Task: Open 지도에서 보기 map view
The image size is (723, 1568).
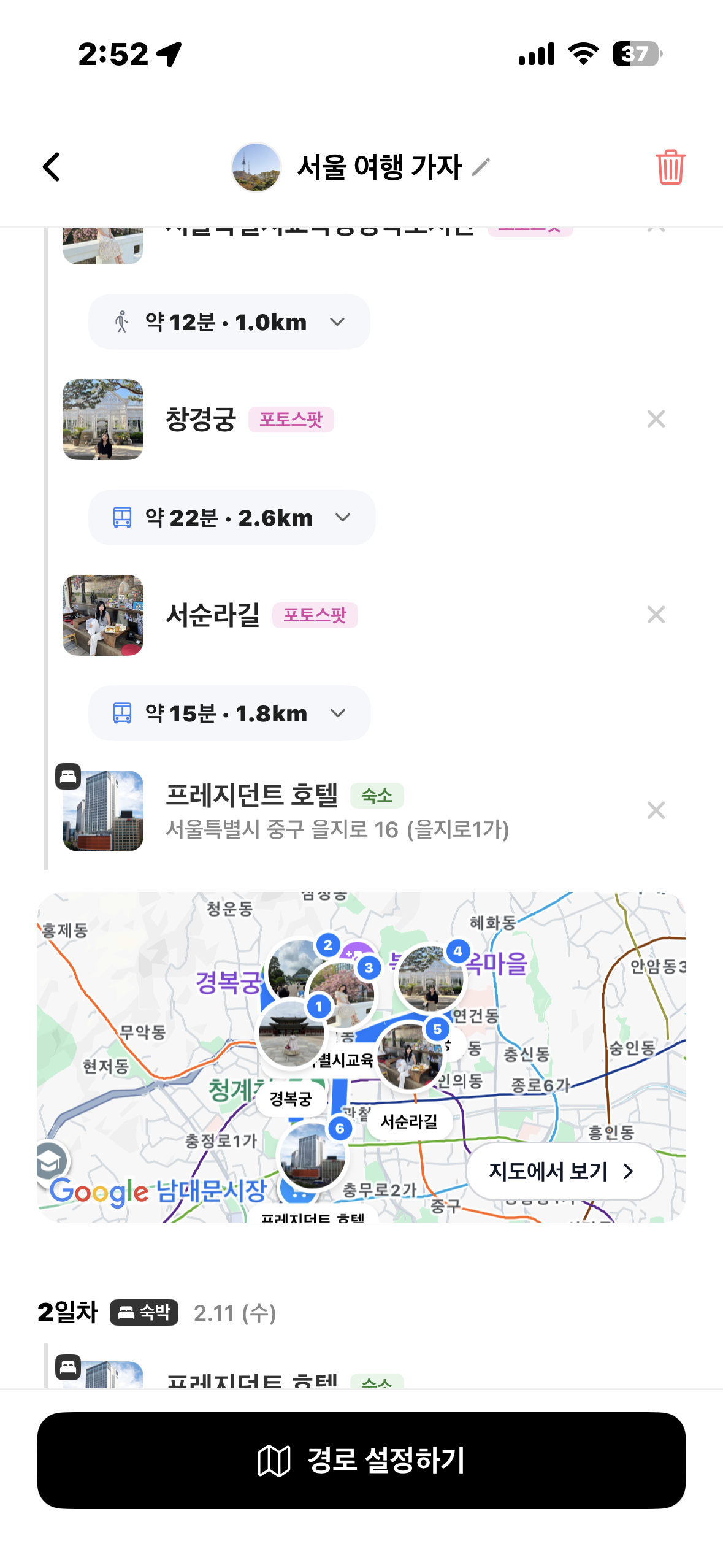Action: point(564,1170)
